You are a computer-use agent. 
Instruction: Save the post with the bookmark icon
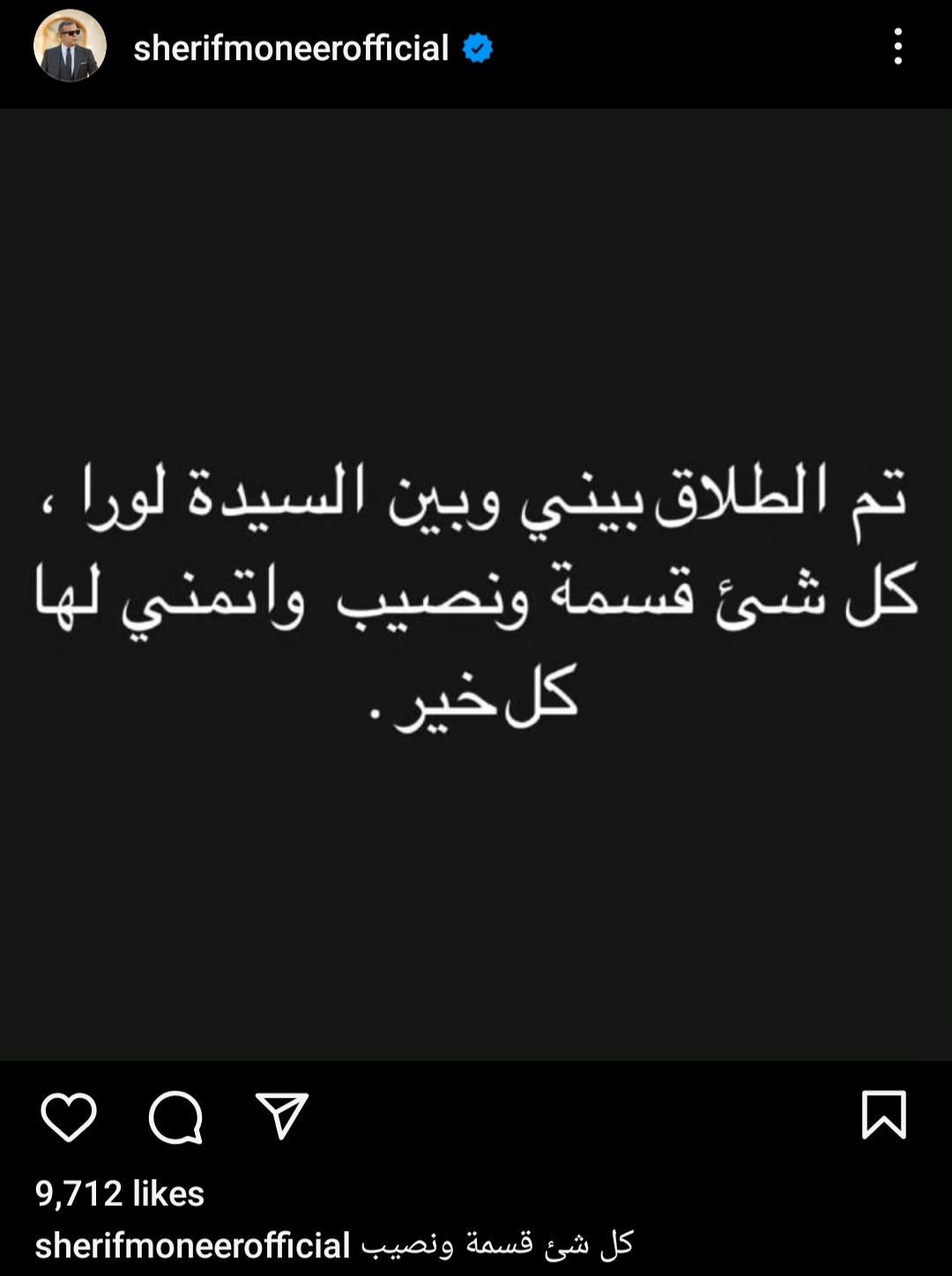(x=883, y=1115)
